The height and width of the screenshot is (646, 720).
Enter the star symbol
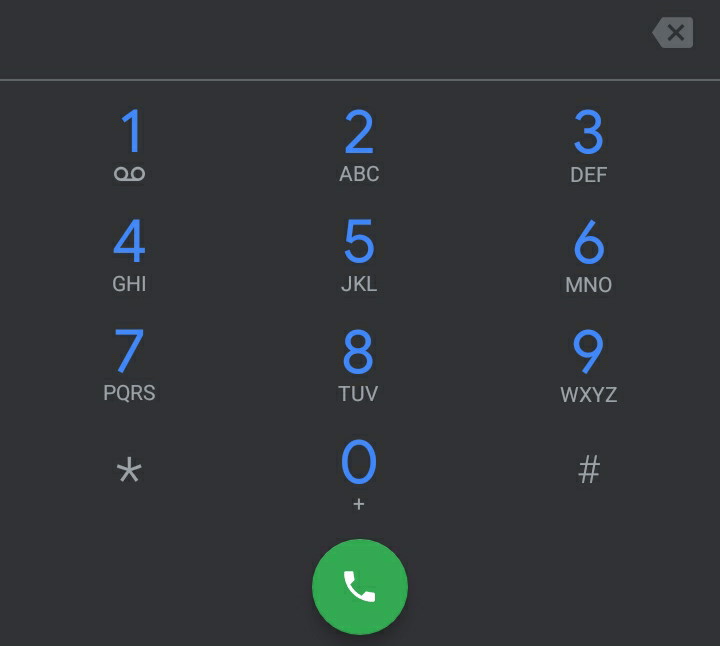(129, 471)
